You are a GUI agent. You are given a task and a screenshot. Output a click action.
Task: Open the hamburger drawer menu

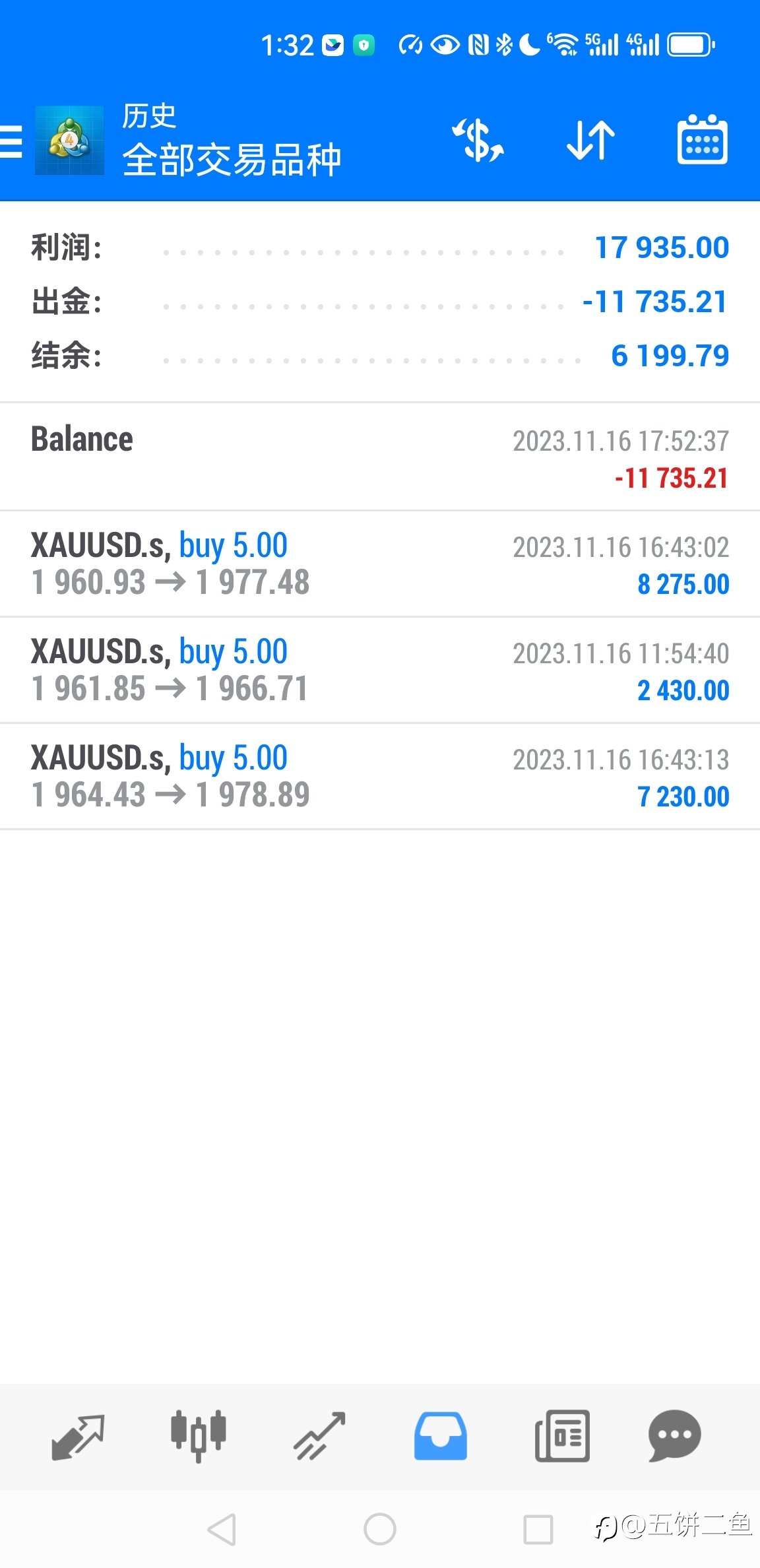pyautogui.click(x=11, y=141)
